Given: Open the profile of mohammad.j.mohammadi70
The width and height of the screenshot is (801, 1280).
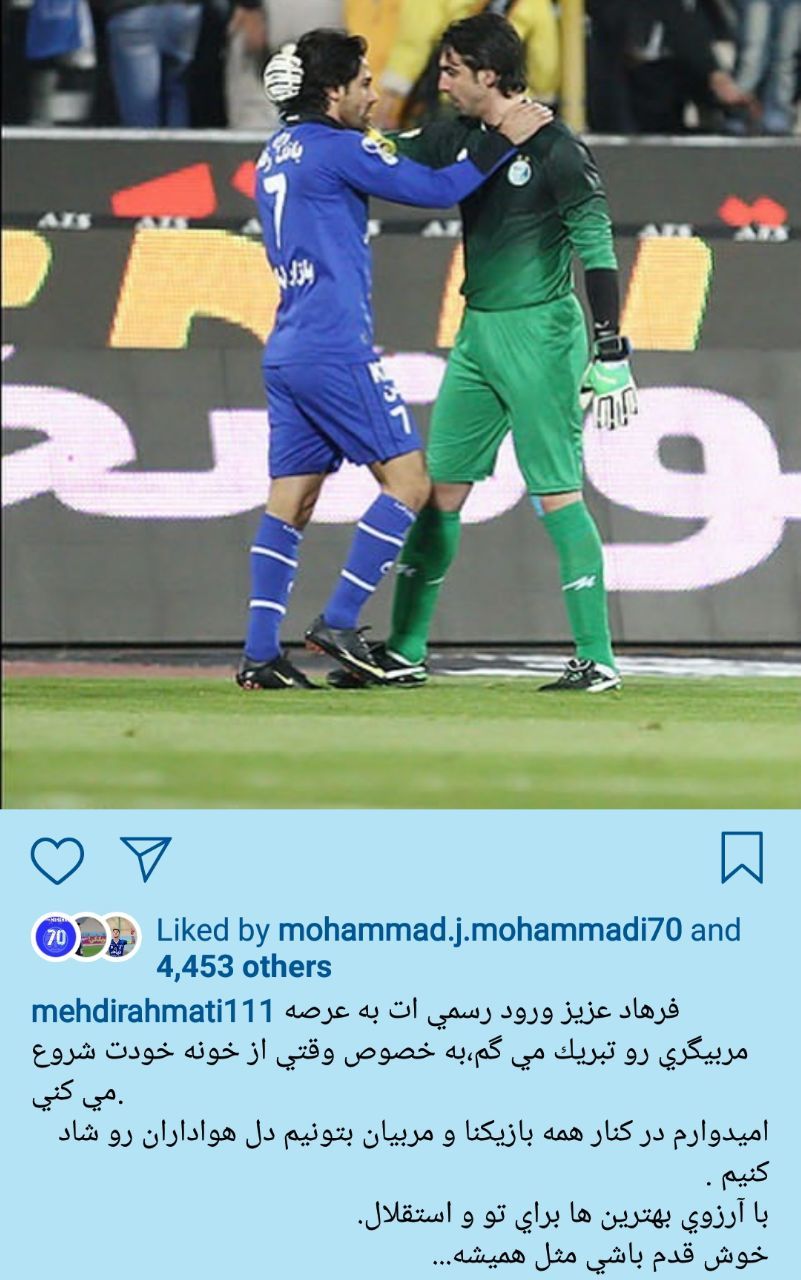Looking at the screenshot, I should [479, 930].
